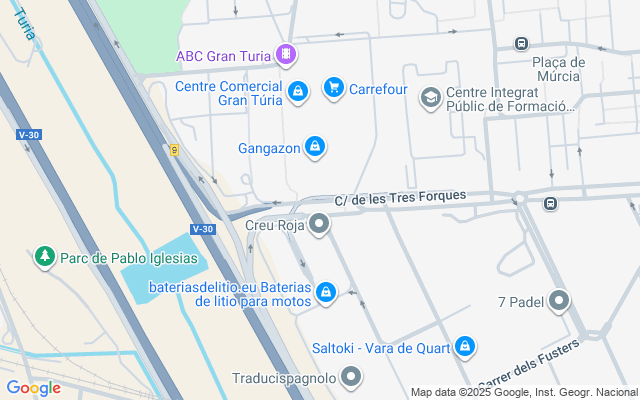Tap the Baterias de litio para motos pin

[325, 292]
